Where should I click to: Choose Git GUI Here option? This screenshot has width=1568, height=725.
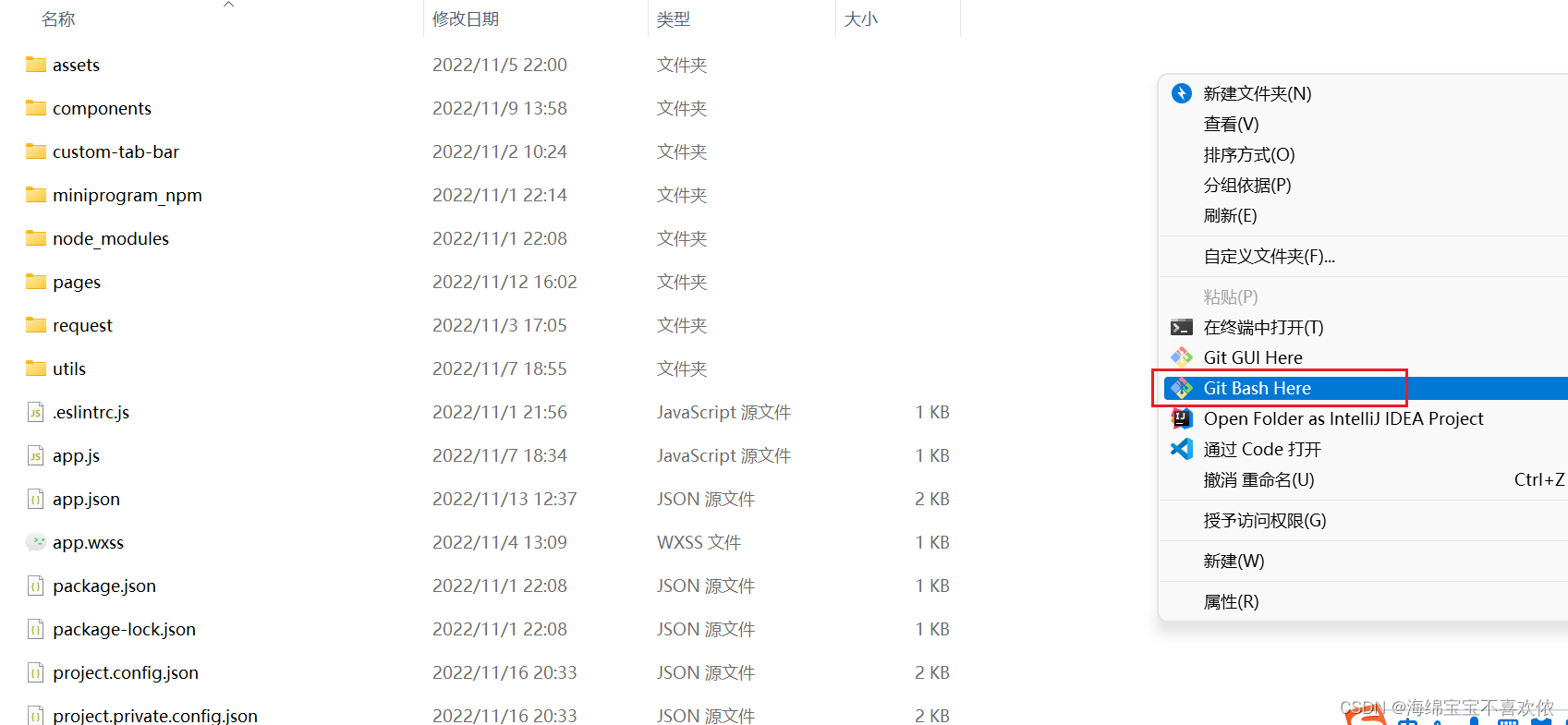pyautogui.click(x=1252, y=357)
